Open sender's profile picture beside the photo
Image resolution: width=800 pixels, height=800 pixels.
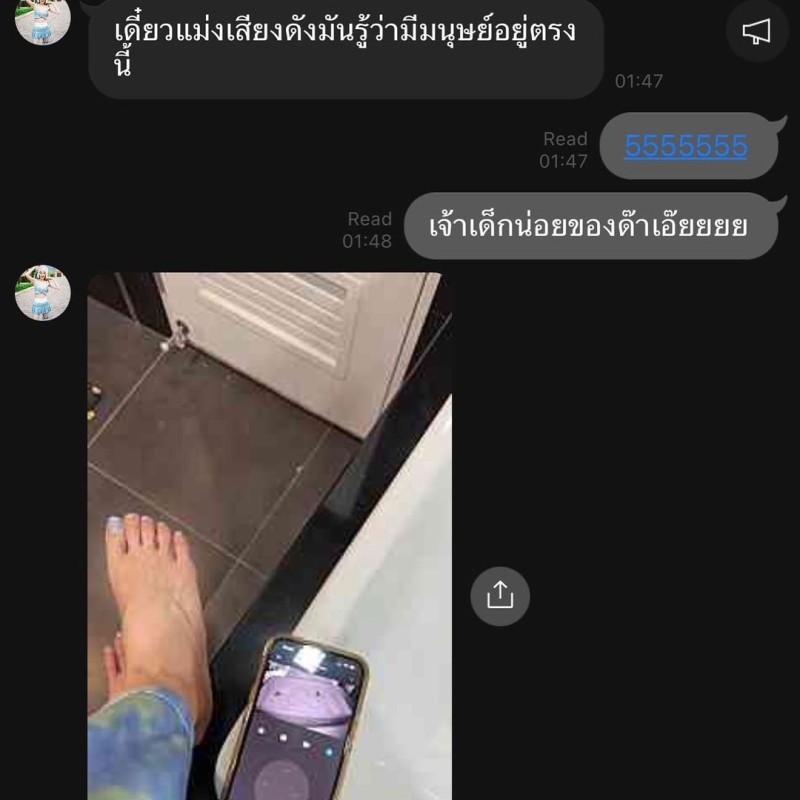[x=43, y=293]
